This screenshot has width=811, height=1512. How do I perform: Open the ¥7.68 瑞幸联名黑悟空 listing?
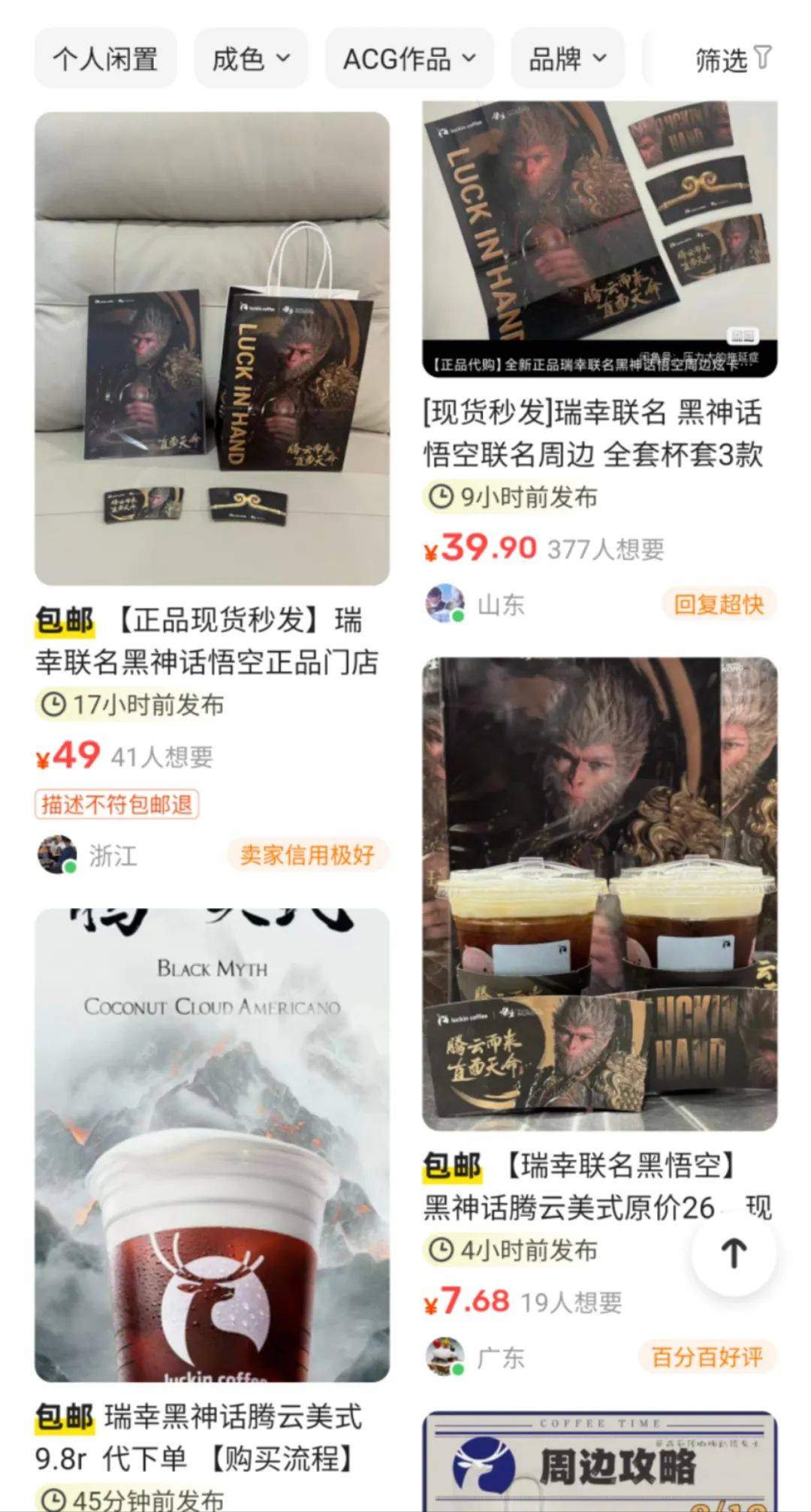[x=599, y=894]
